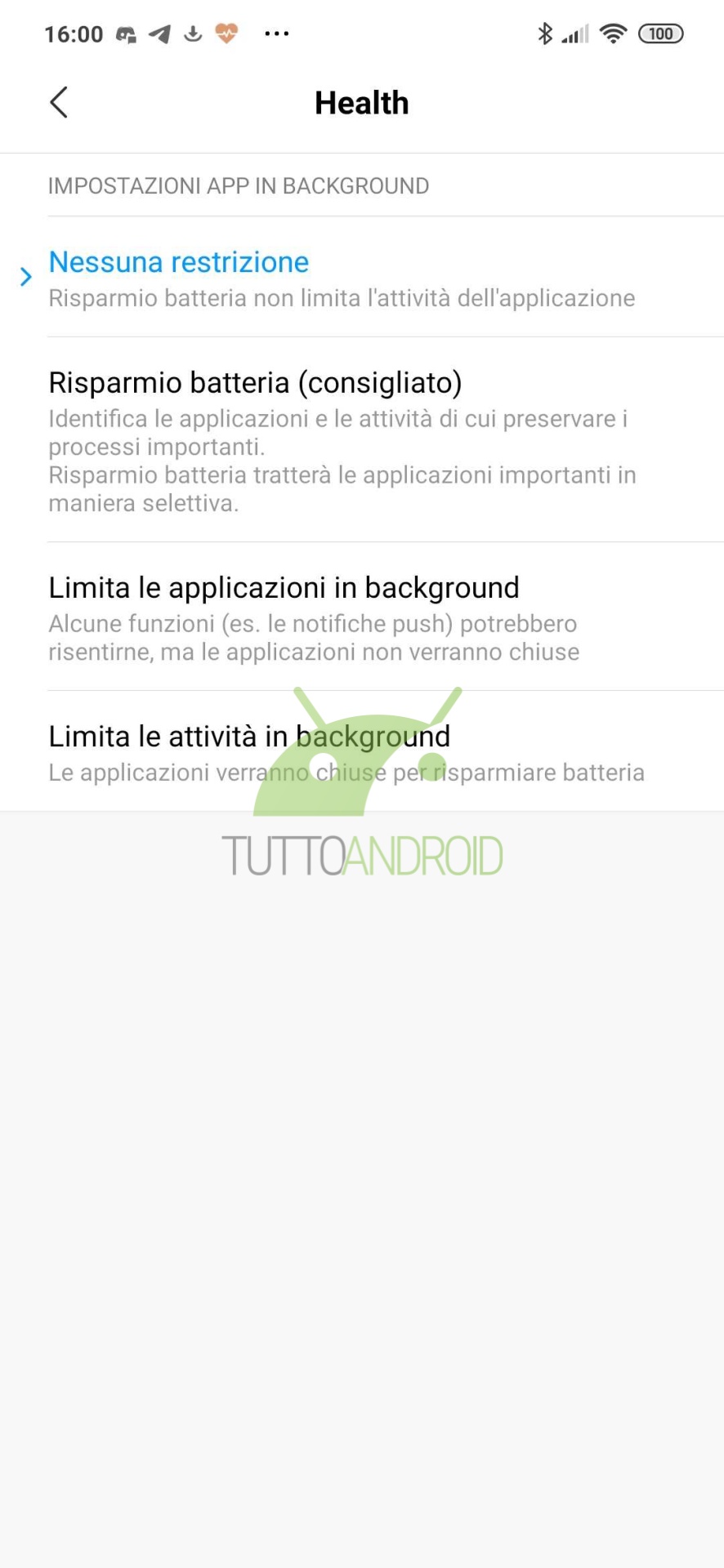The width and height of the screenshot is (724, 1568).
Task: Select Limita le applicazioni in background
Action: (362, 617)
